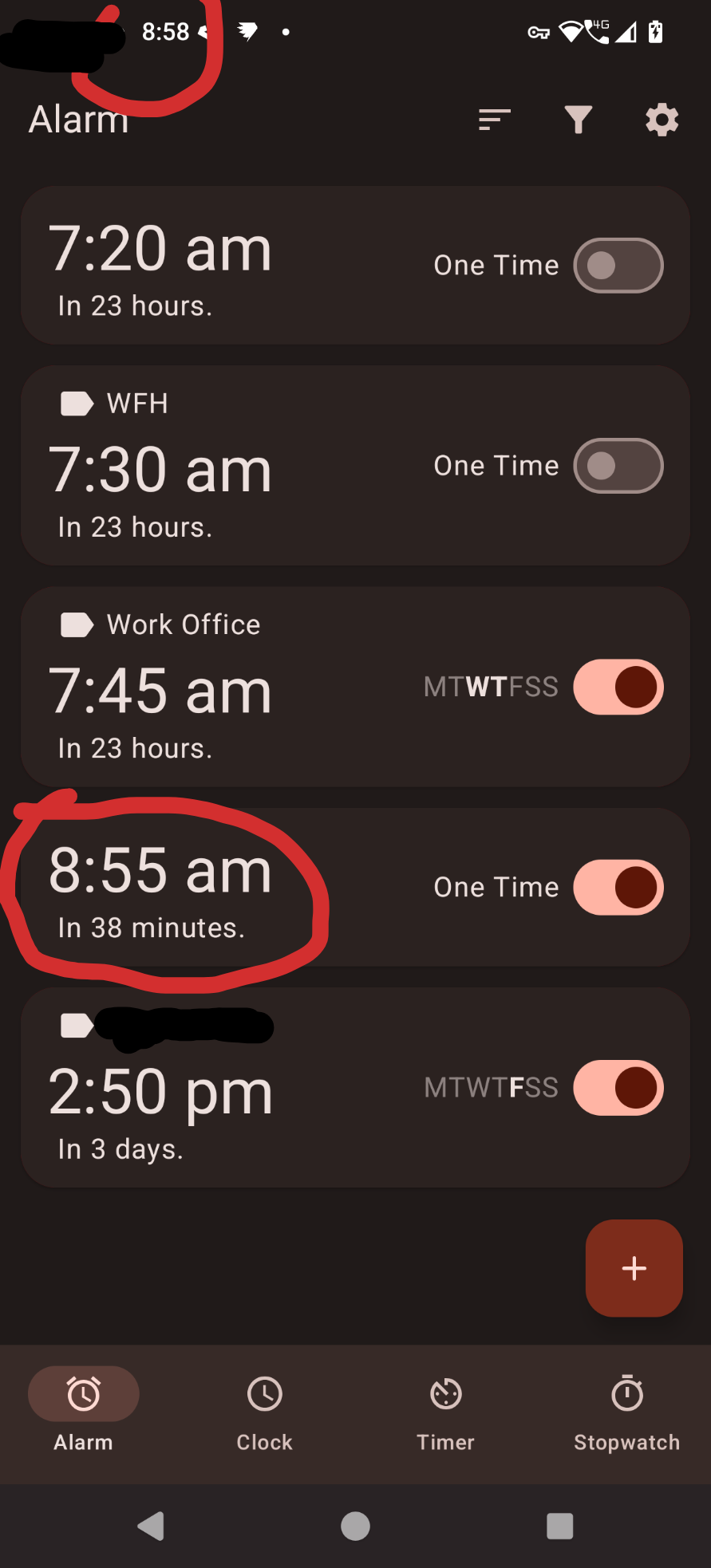Turn on the WFH 7:30 am alarm
Viewport: 711px width, 1568px height.
[618, 466]
